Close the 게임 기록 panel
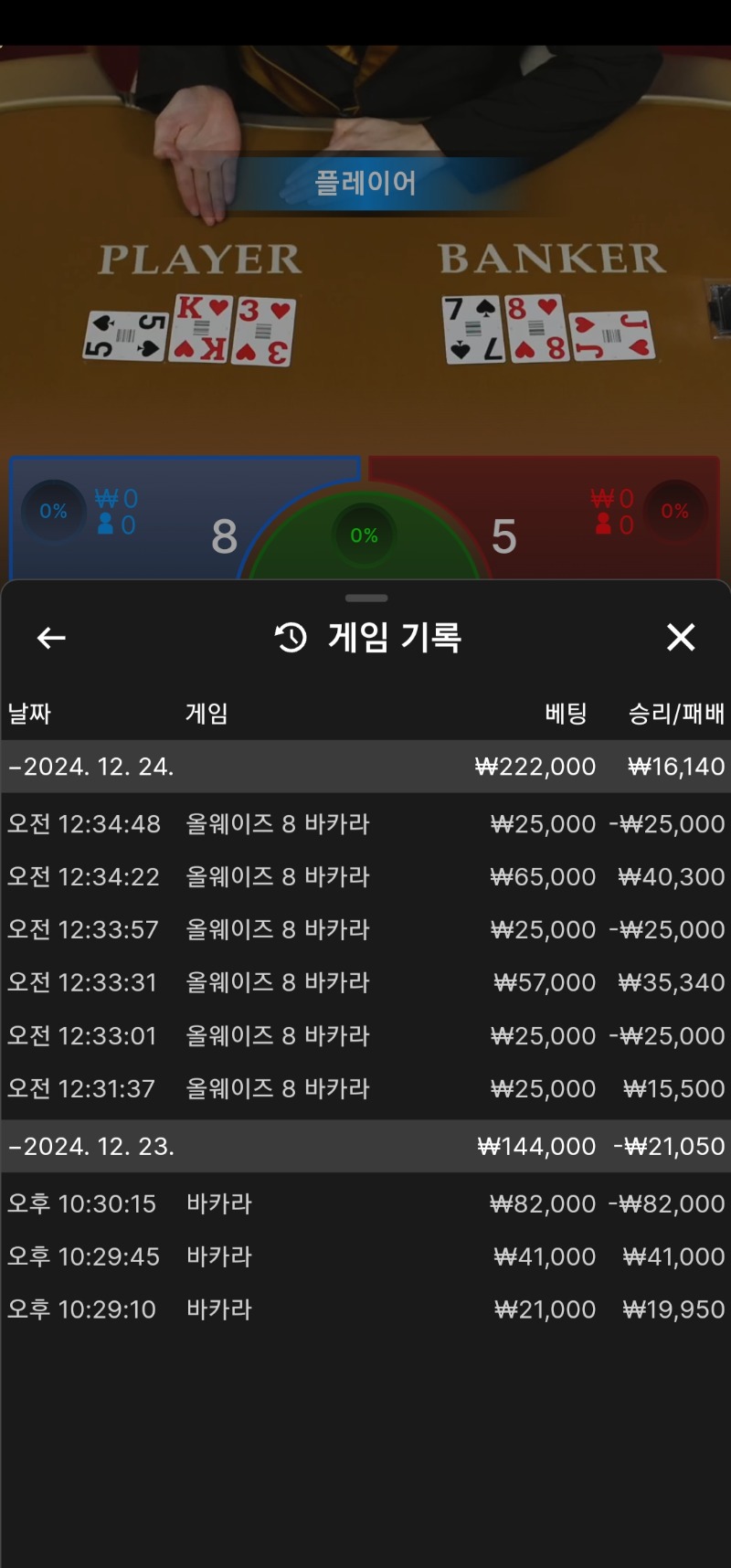 point(681,637)
